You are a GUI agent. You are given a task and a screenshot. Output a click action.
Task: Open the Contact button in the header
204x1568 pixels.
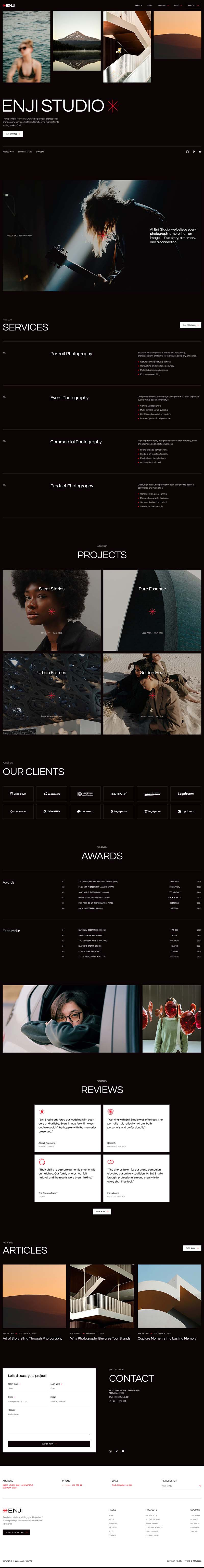pyautogui.click(x=193, y=5)
